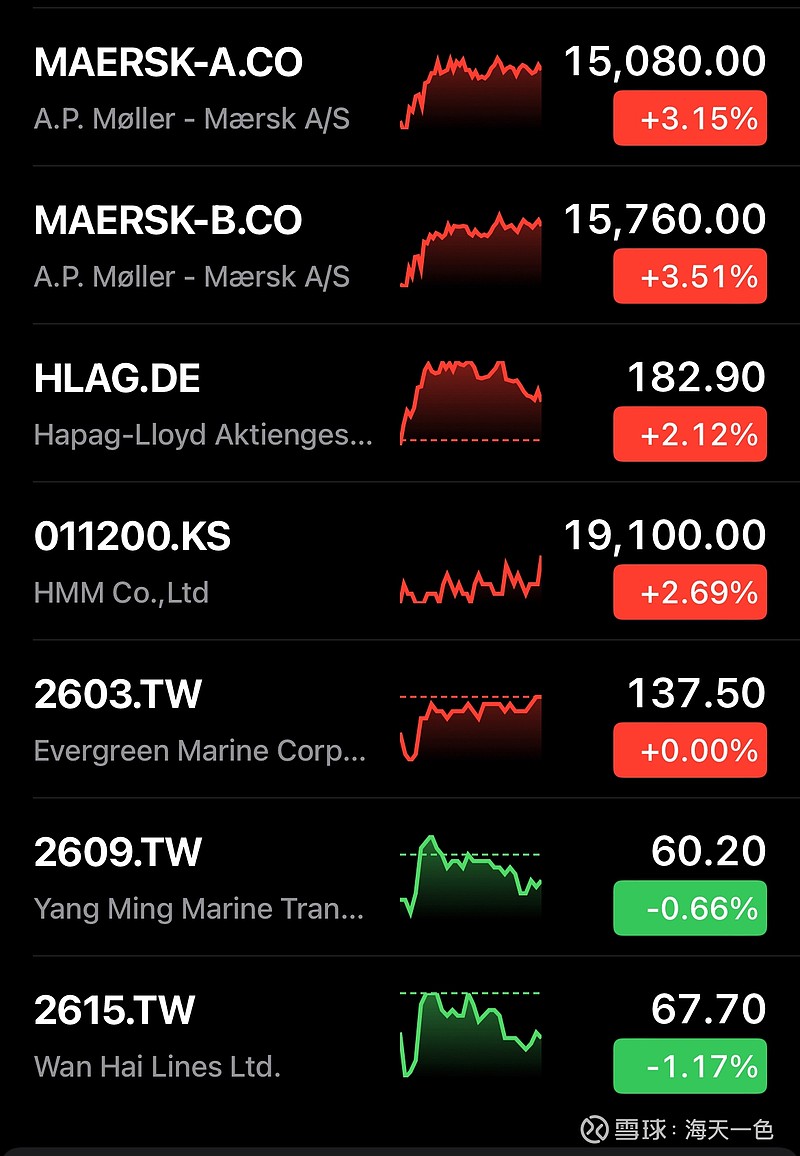This screenshot has width=800, height=1156.
Task: Select the green Yang Ming sparkline
Action: click(x=470, y=878)
